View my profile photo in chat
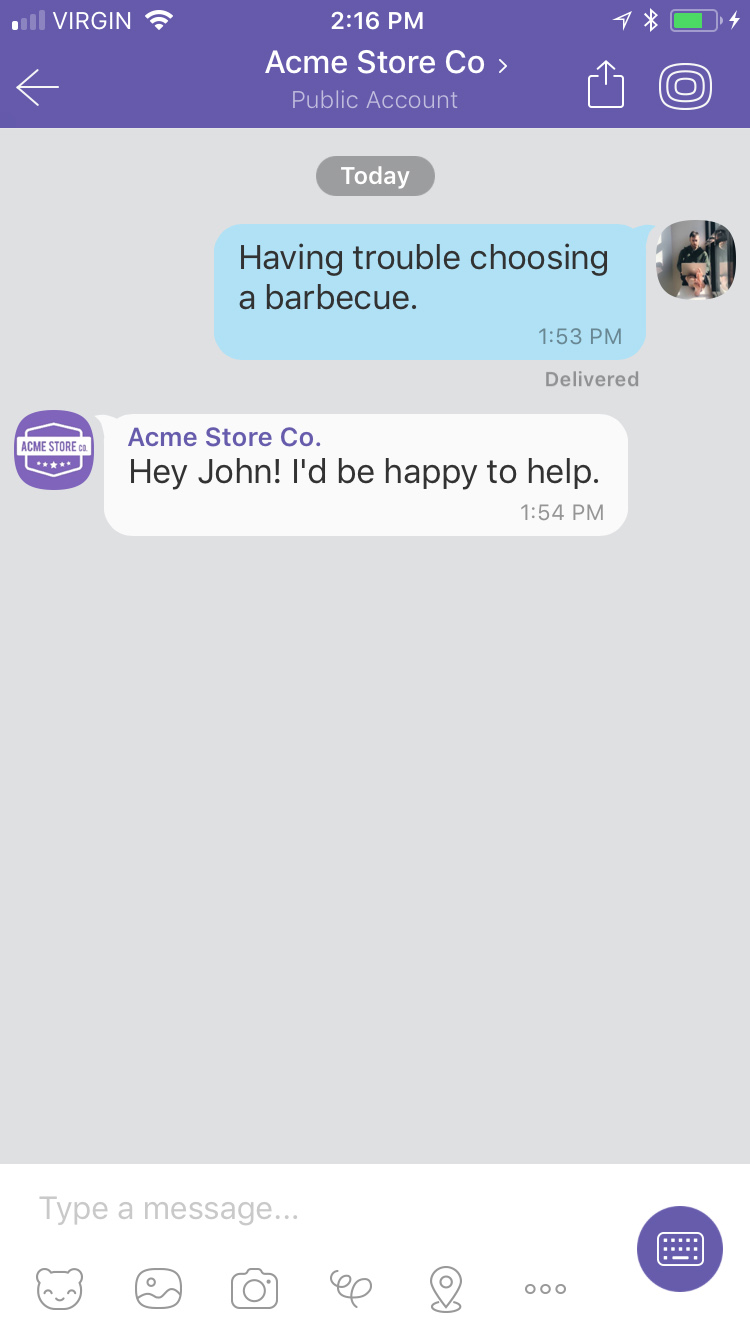 696,260
